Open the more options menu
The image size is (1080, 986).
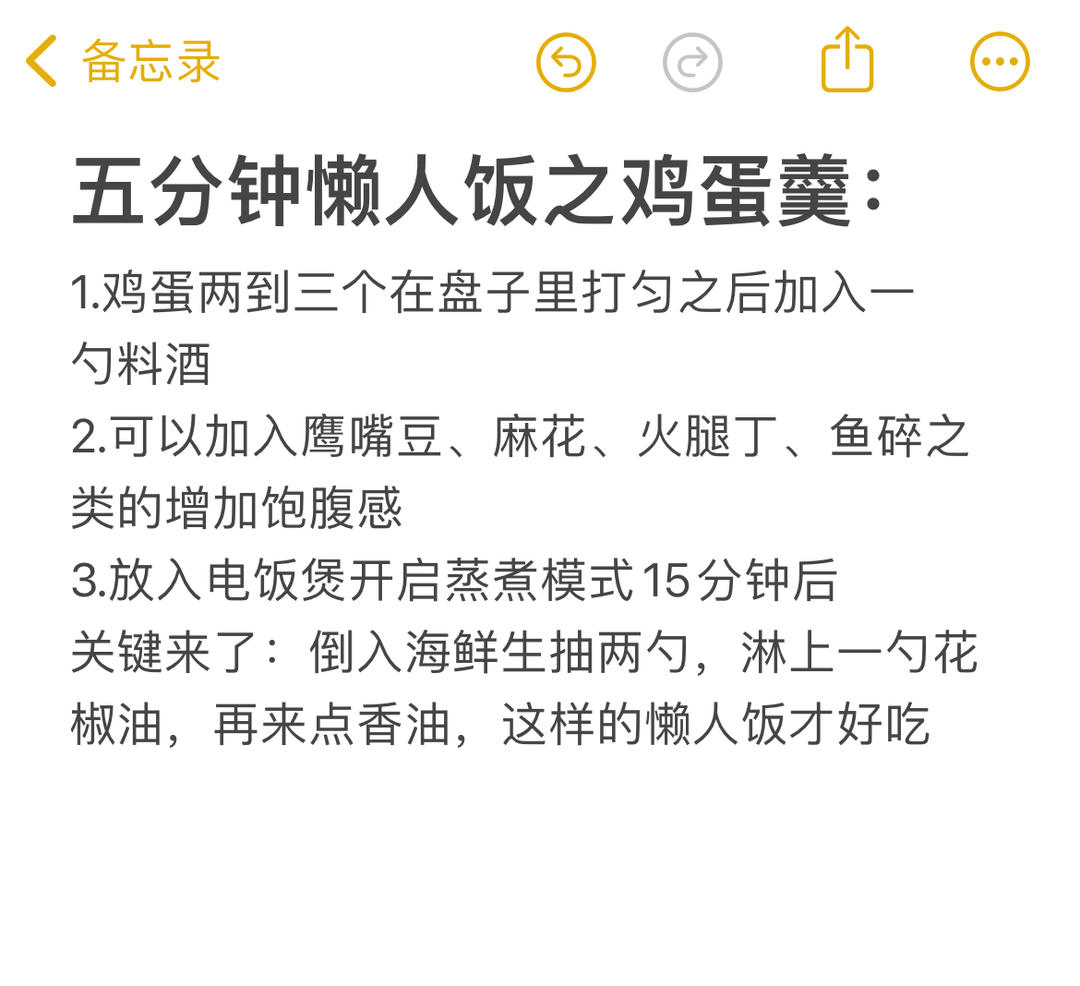[x=999, y=61]
